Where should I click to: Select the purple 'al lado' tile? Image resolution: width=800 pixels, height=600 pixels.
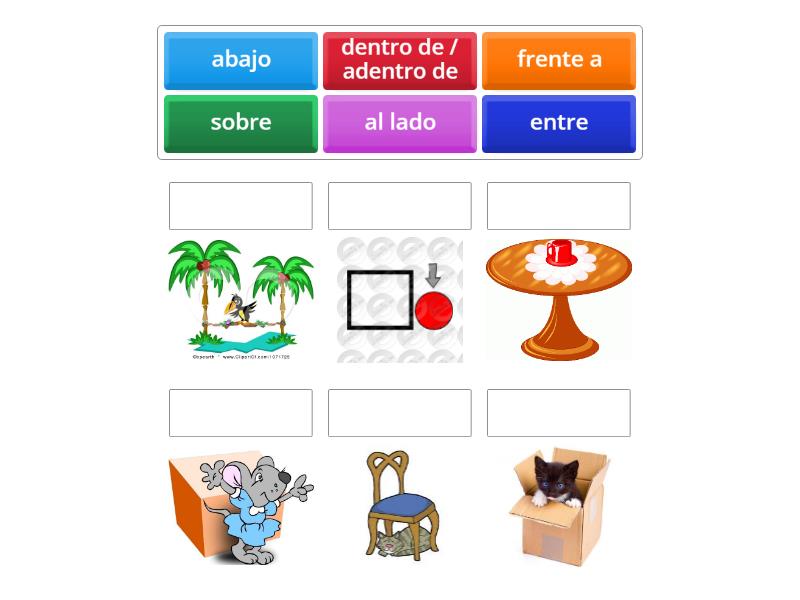pos(400,123)
